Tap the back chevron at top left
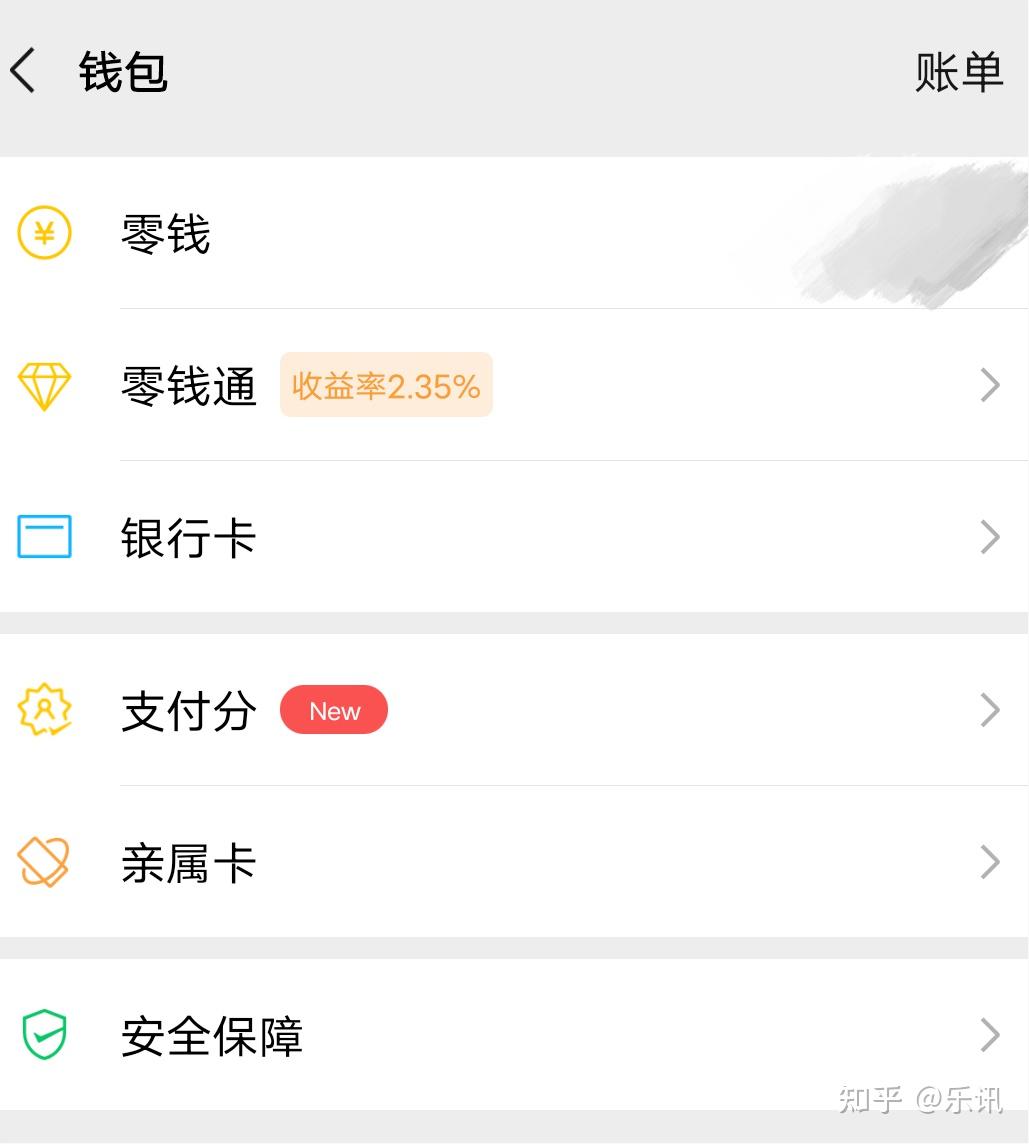This screenshot has height=1144, width=1029. [x=23, y=72]
